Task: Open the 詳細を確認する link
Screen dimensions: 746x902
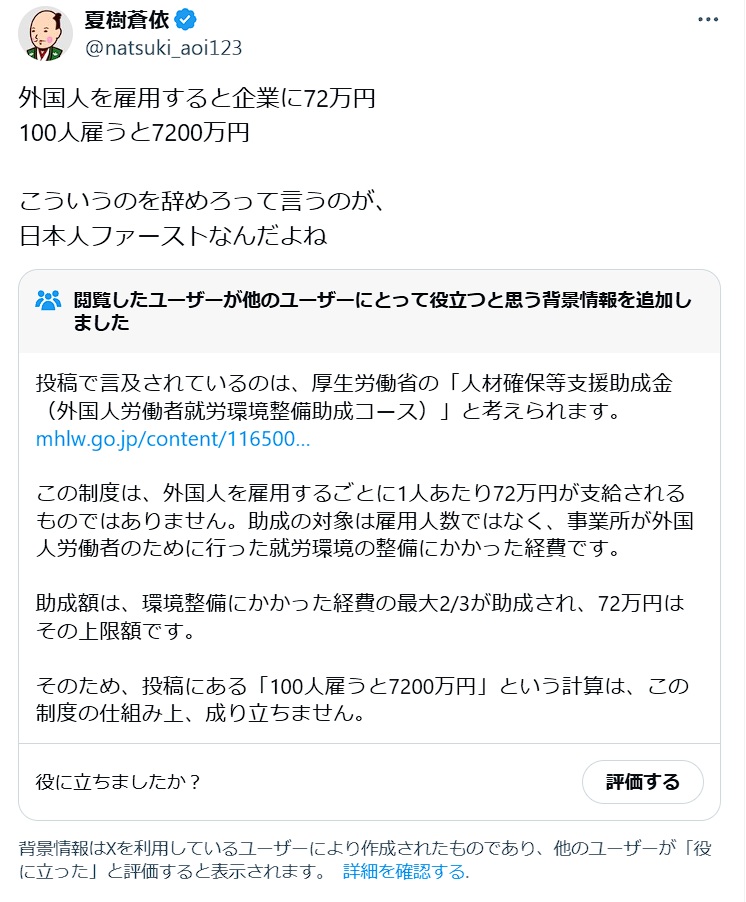Action: click(x=404, y=871)
